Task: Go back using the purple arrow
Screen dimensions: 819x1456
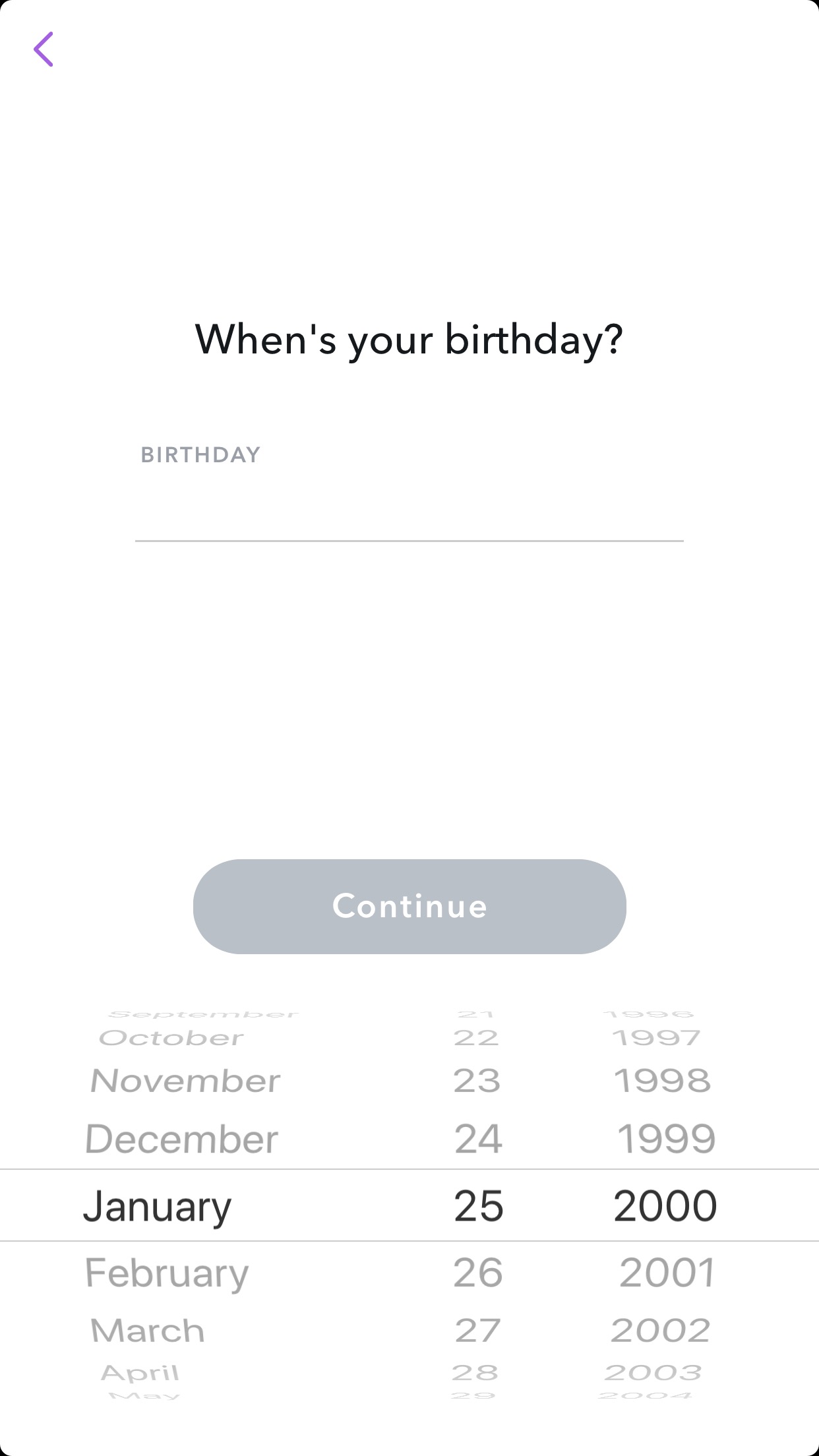Action: [44, 49]
